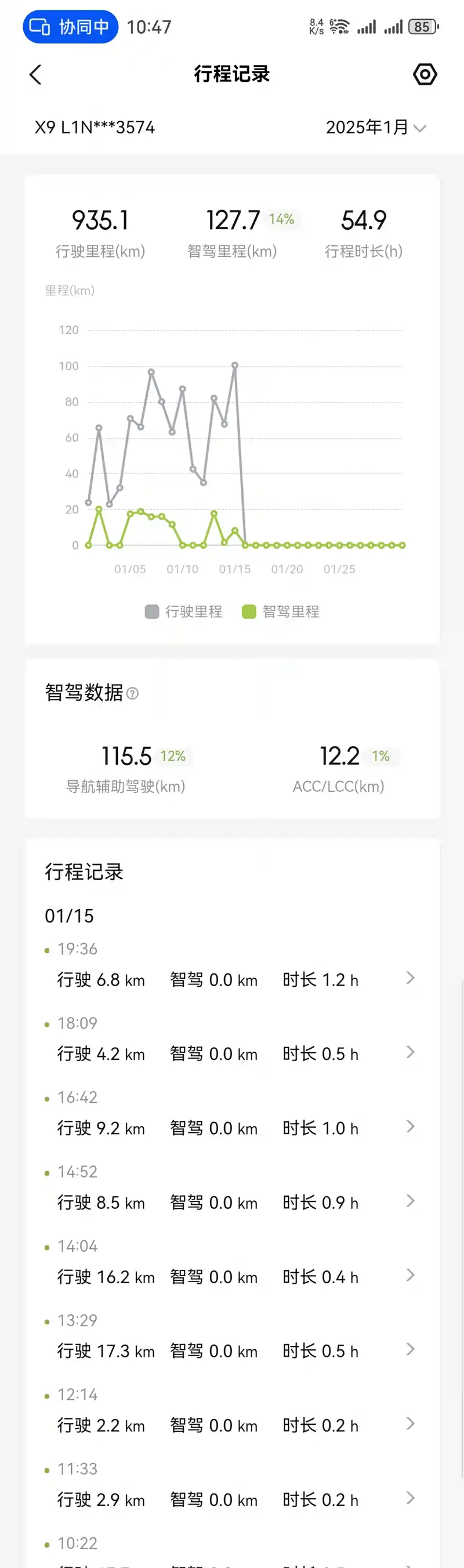Toggle the 行驶里程 legend in the chart
464x1568 pixels.
point(183,612)
